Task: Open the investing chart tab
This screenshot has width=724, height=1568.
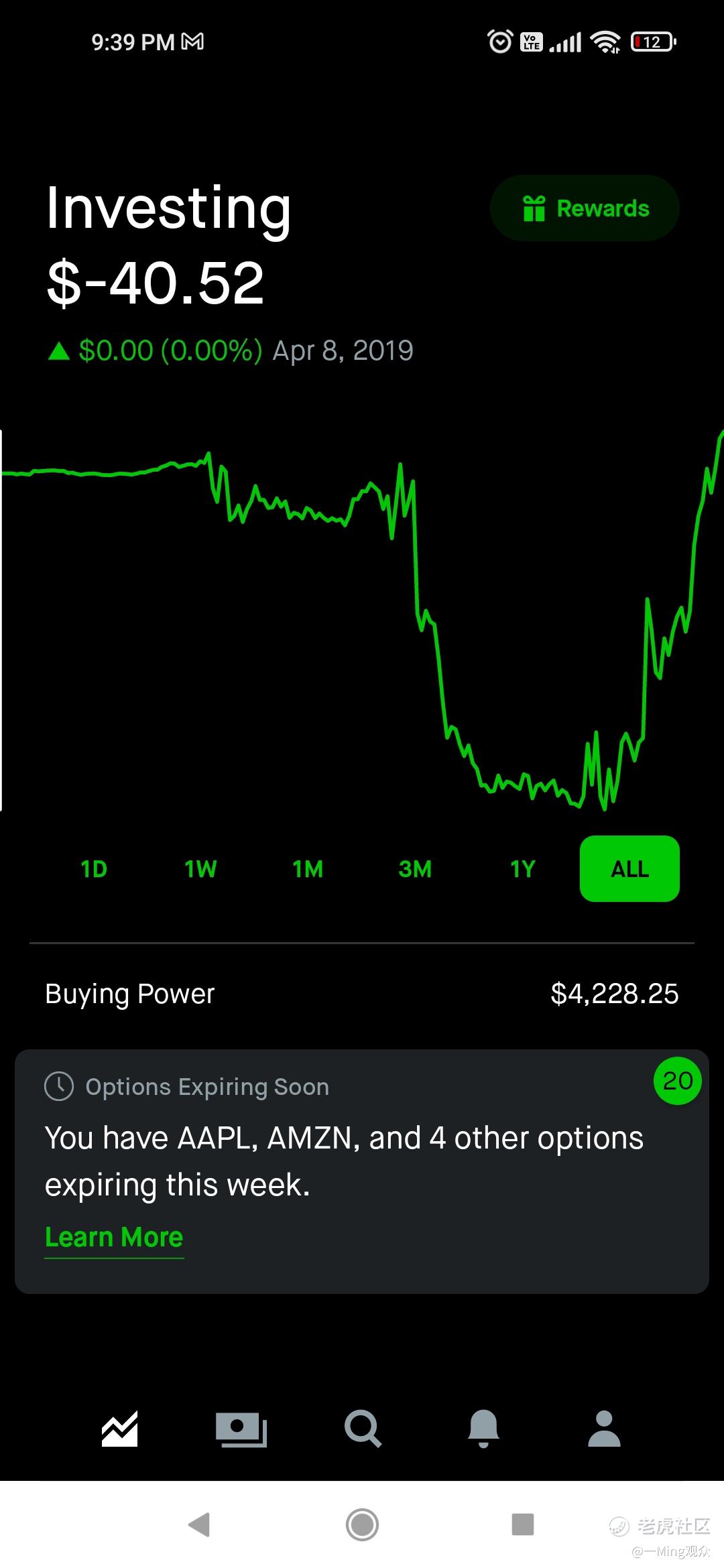Action: pos(120,1429)
